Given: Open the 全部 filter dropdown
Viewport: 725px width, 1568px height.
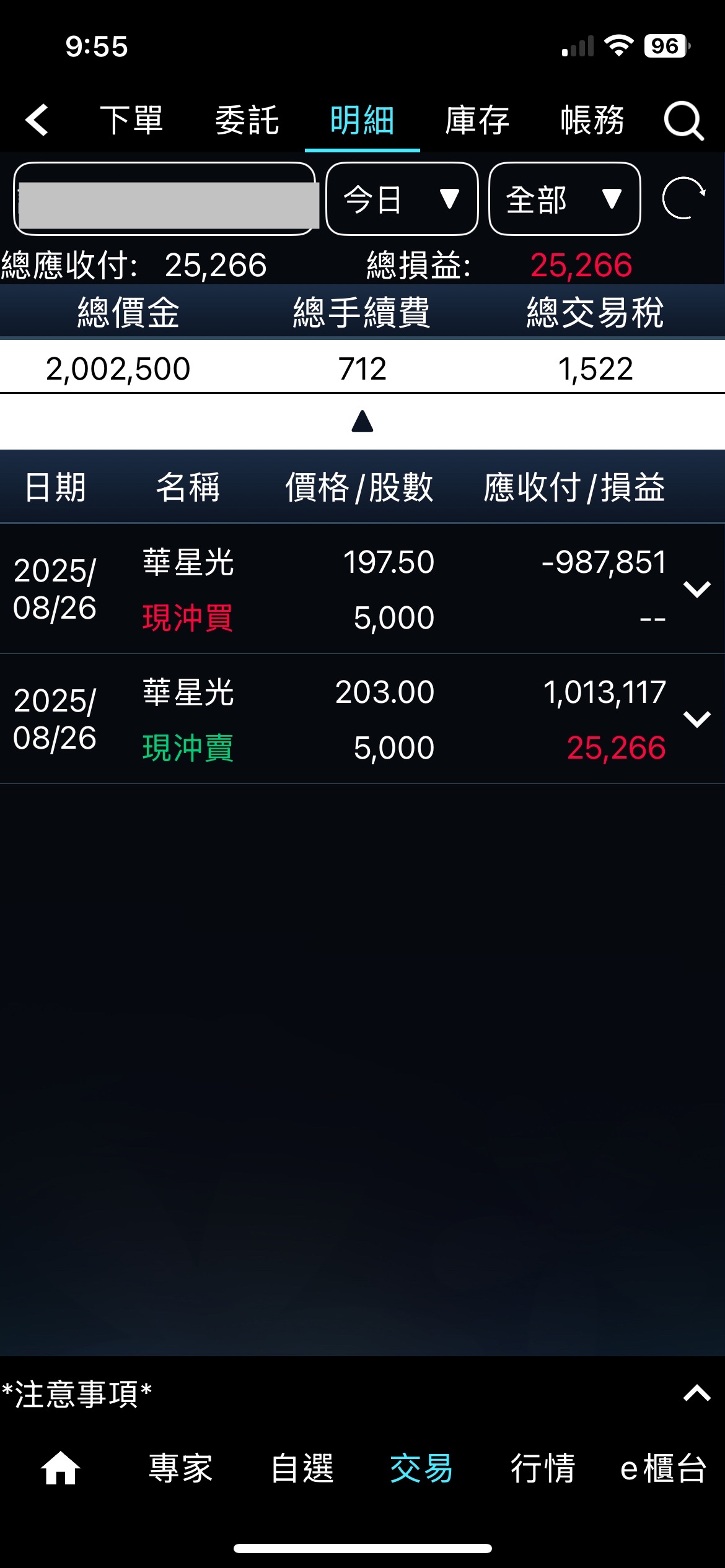Looking at the screenshot, I should pos(564,199).
